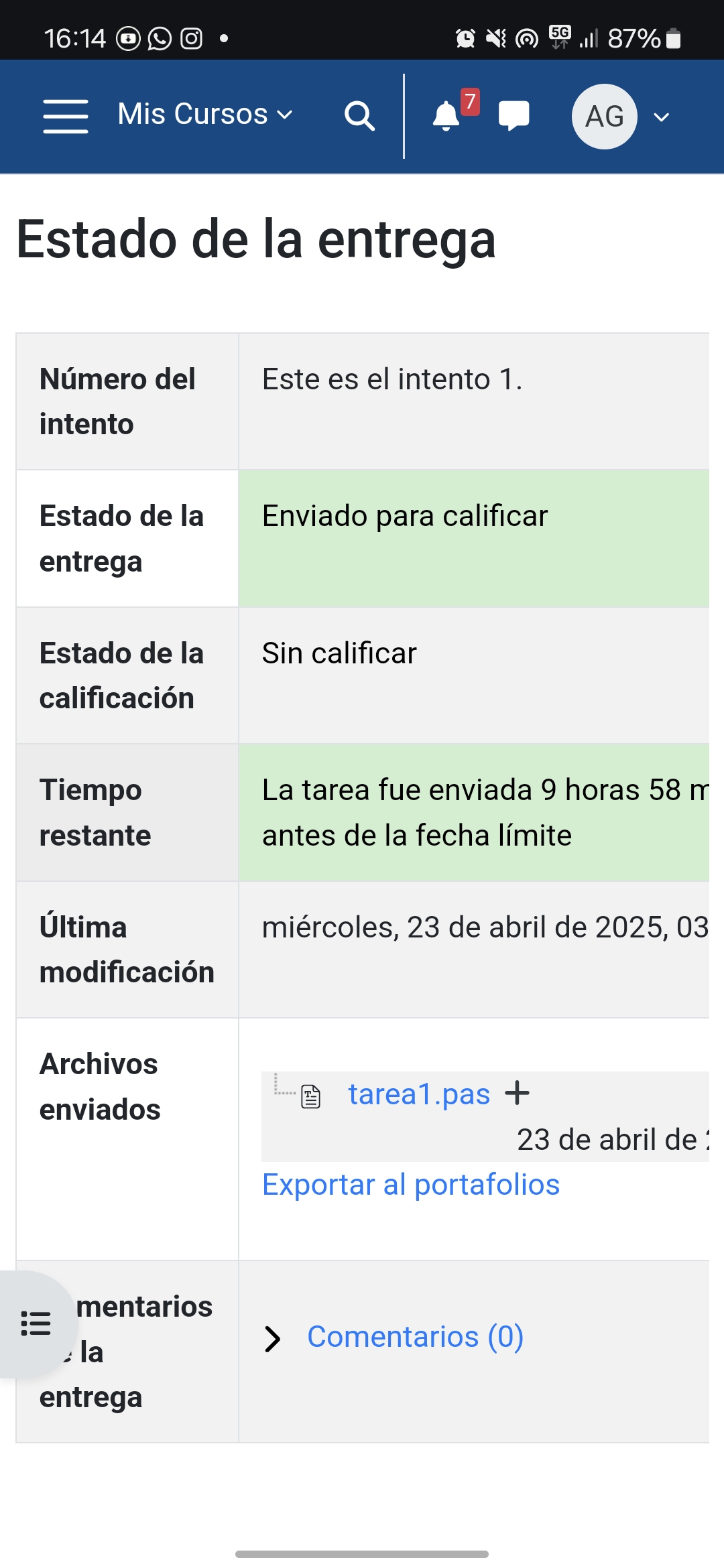The height and width of the screenshot is (1568, 724).
Task: Open the floating course index button
Action: [x=36, y=1323]
